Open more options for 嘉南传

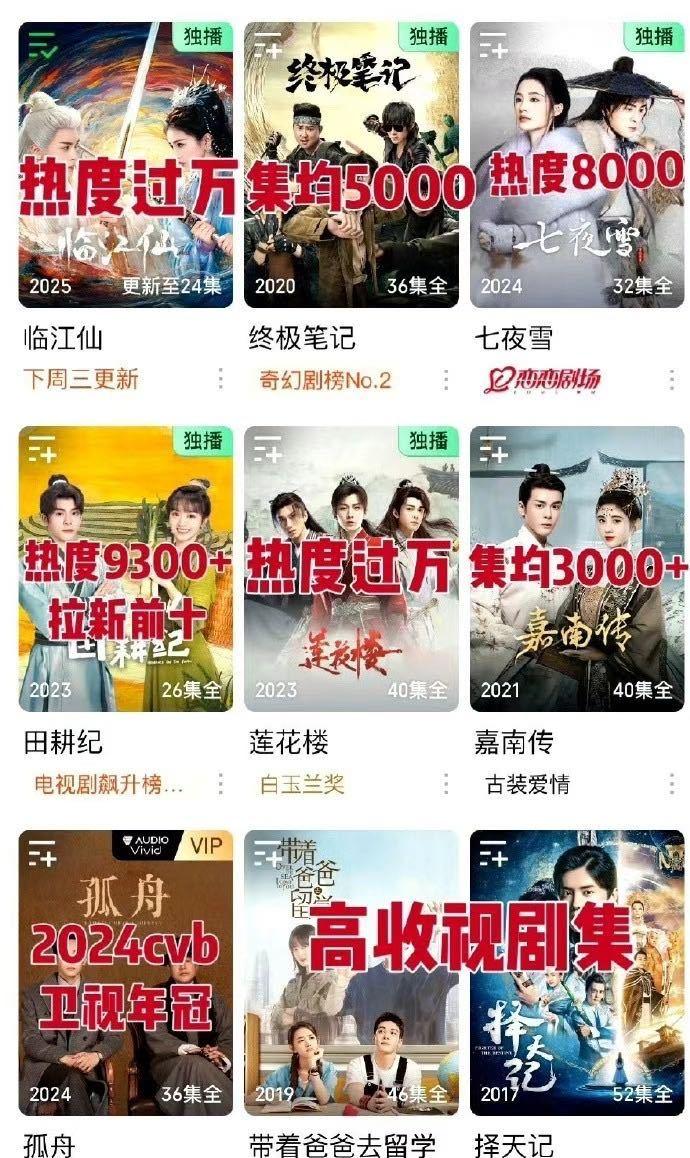click(671, 784)
